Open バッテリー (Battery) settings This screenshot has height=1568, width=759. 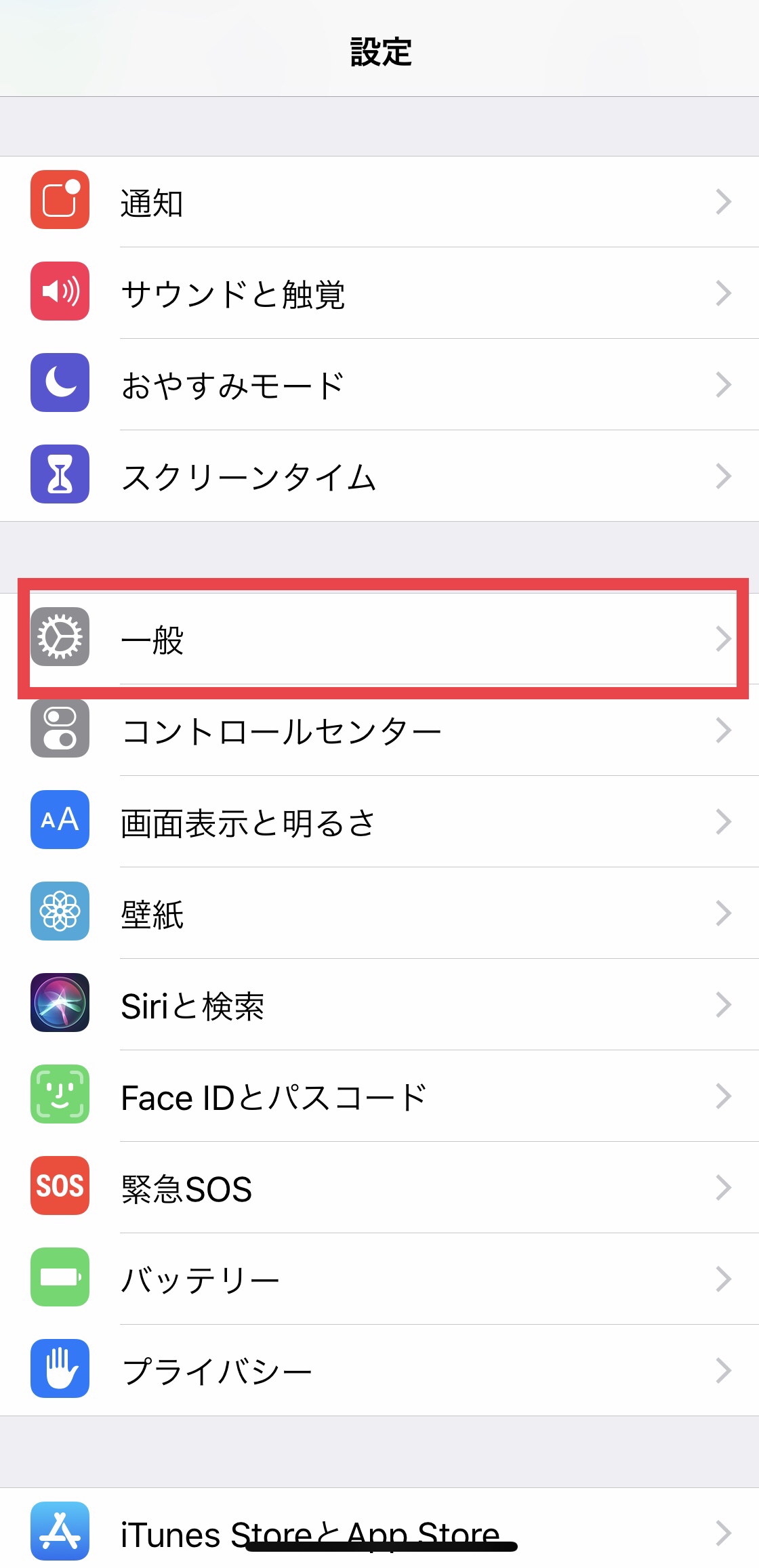point(379,1279)
